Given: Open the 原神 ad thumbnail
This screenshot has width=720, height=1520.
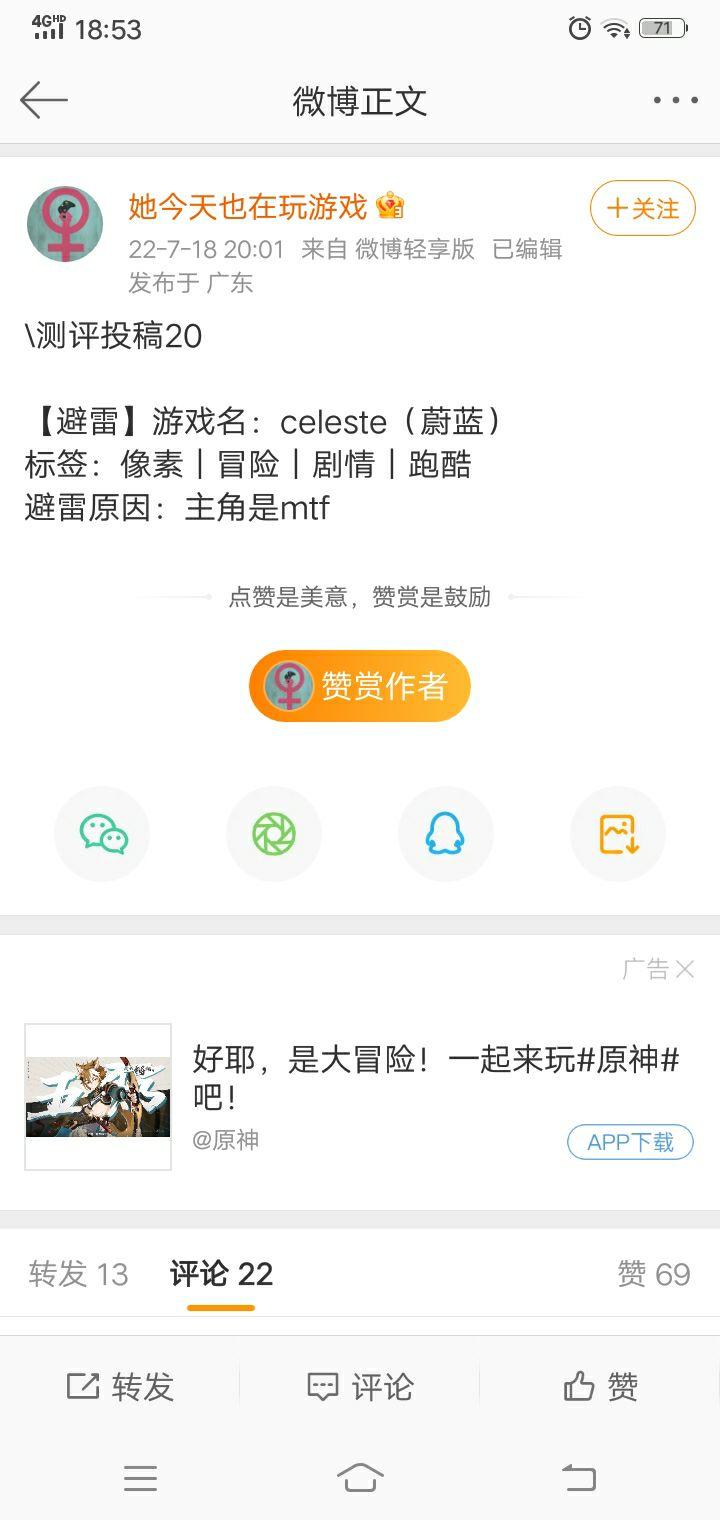Looking at the screenshot, I should point(98,1097).
